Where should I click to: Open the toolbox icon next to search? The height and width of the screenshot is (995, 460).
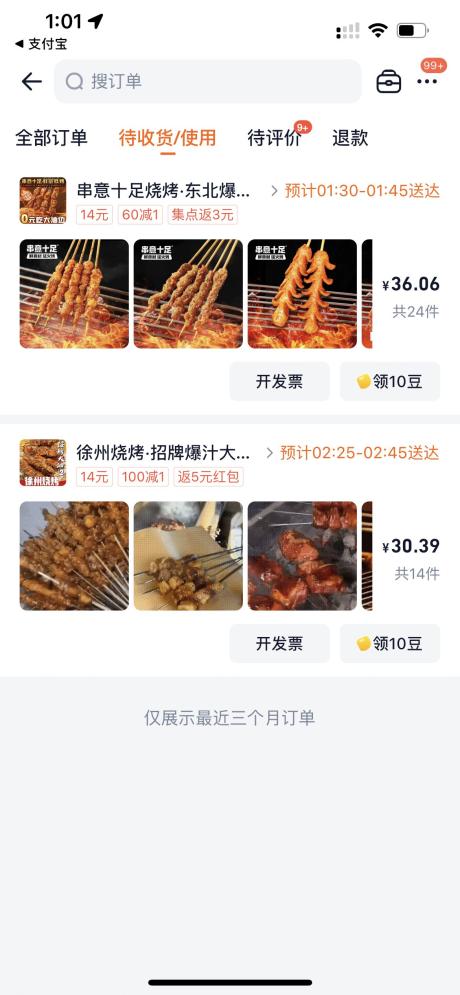[x=388, y=81]
